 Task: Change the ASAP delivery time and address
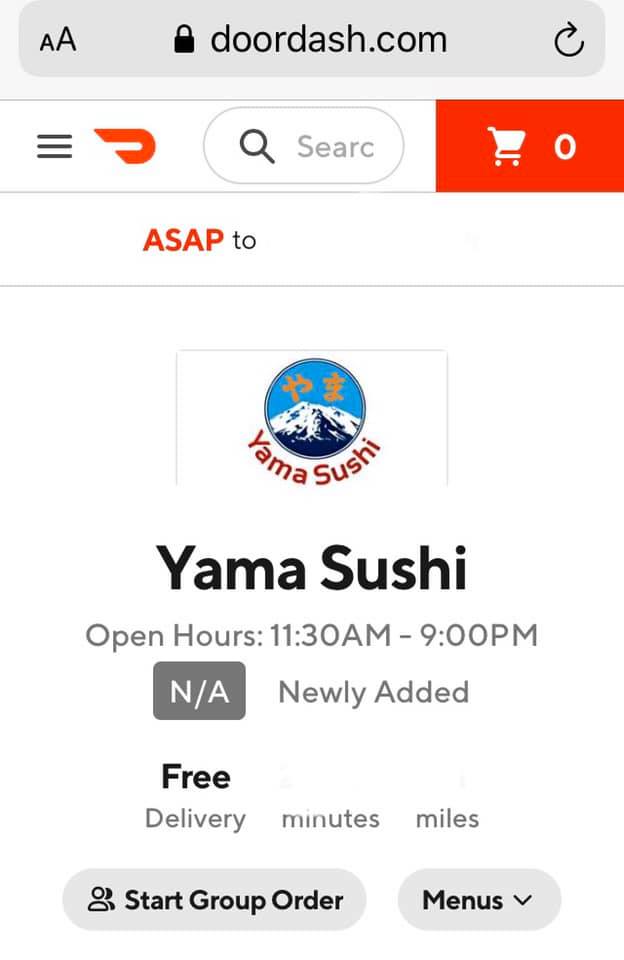point(200,241)
